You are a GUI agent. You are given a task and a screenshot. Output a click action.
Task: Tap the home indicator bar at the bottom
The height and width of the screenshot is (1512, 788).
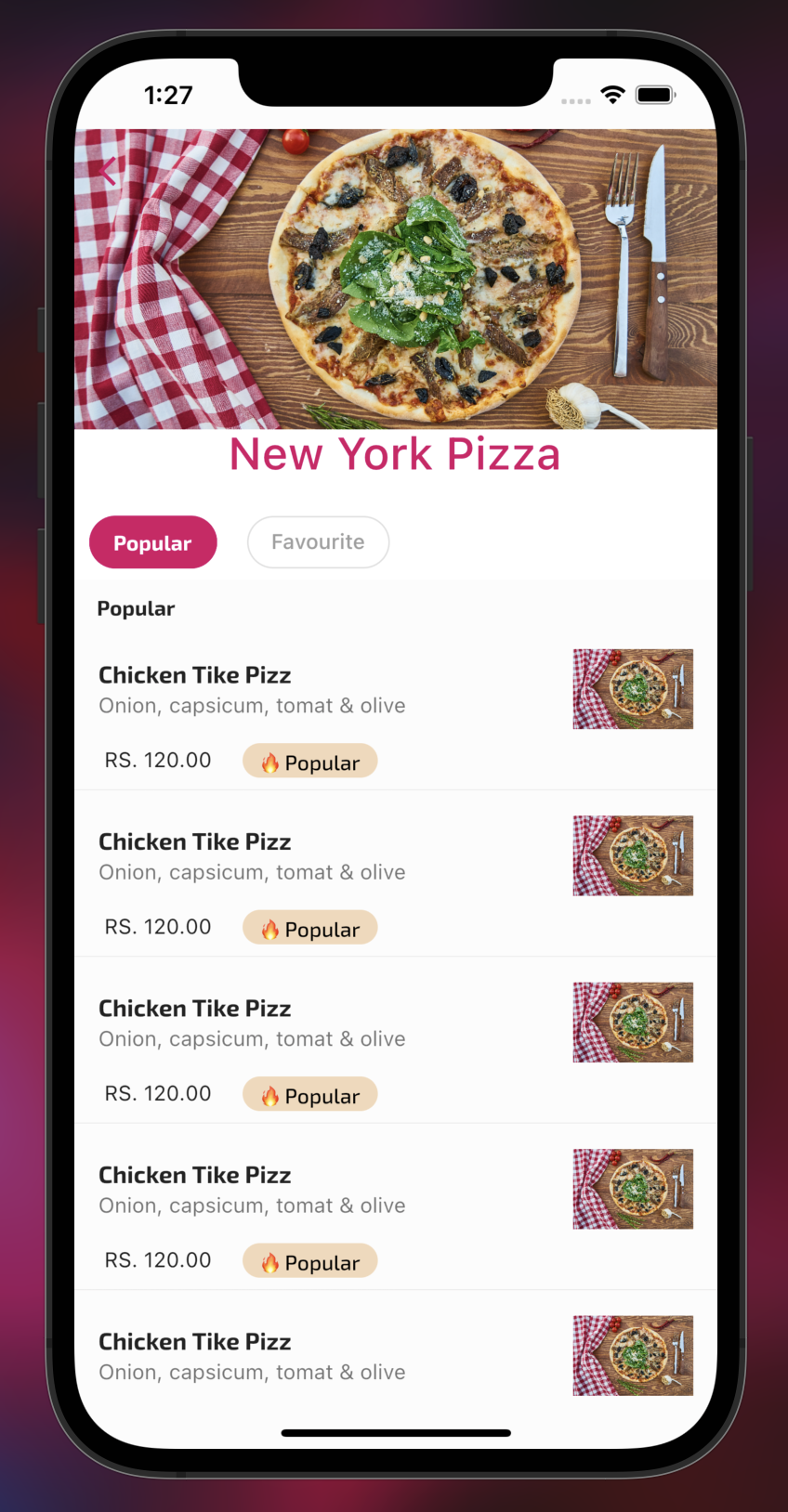tap(394, 1432)
